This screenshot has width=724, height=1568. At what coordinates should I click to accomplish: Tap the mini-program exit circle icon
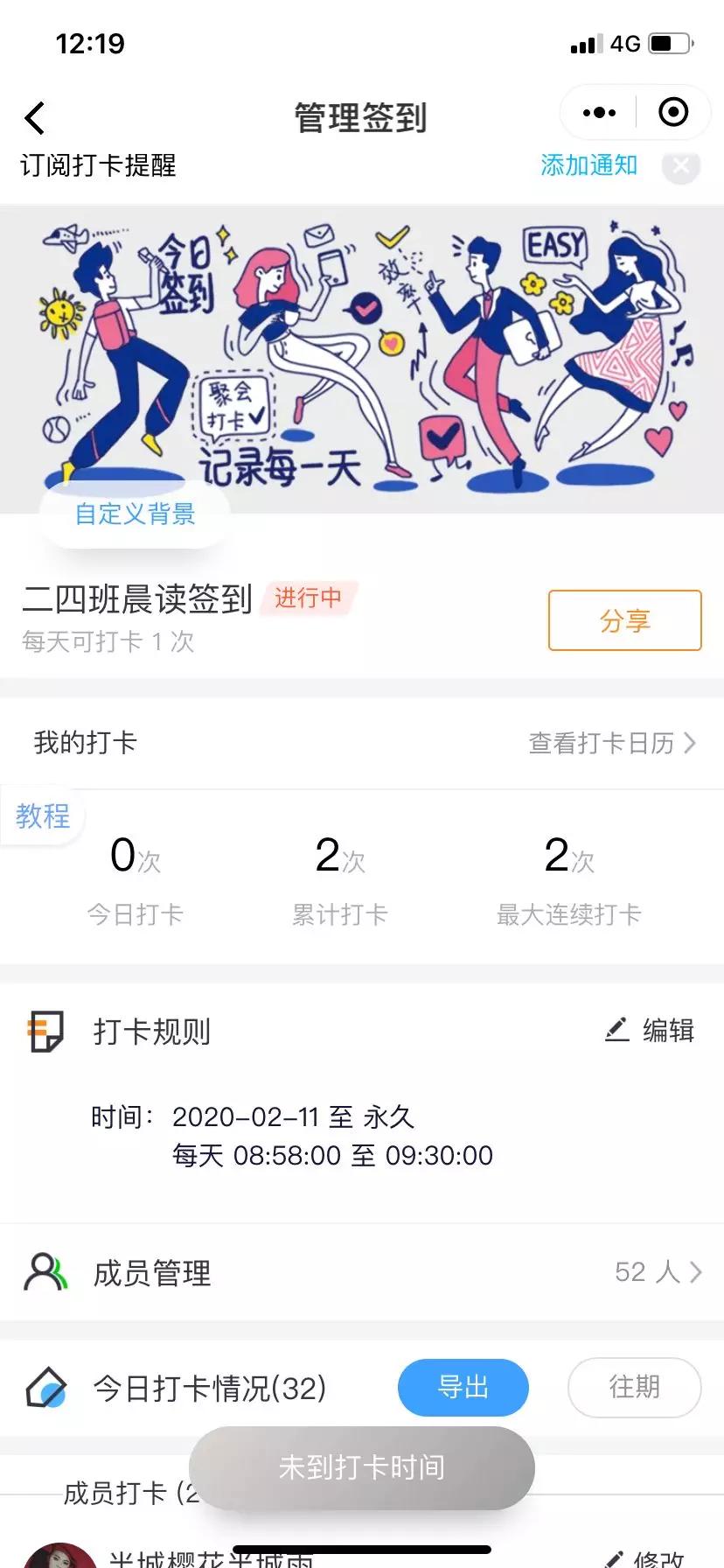(672, 112)
